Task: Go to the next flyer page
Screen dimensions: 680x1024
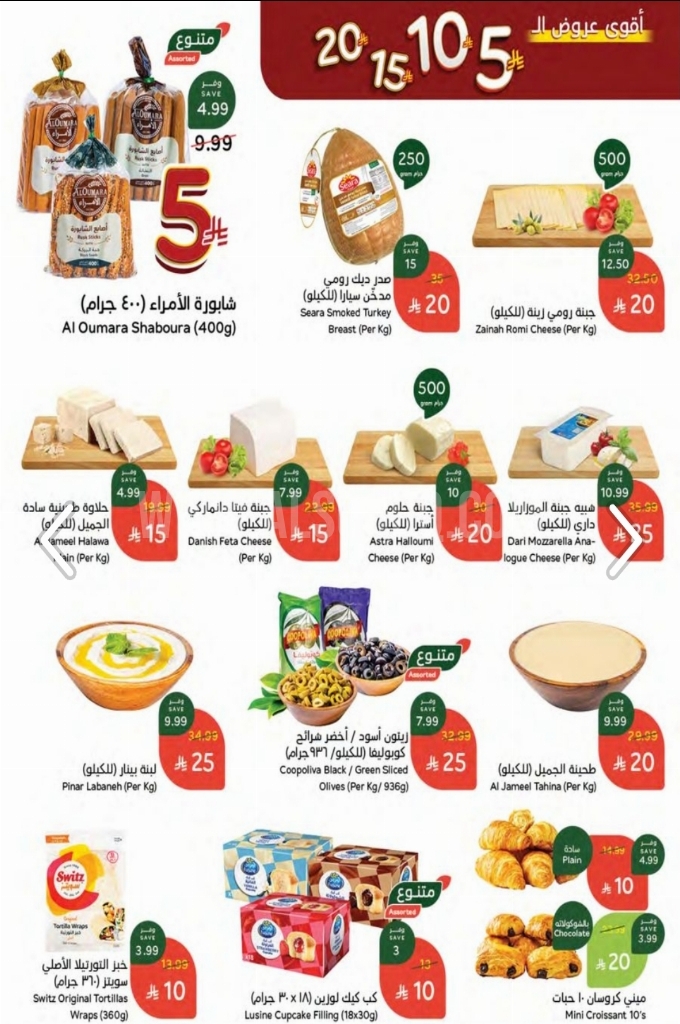Action: (x=624, y=540)
